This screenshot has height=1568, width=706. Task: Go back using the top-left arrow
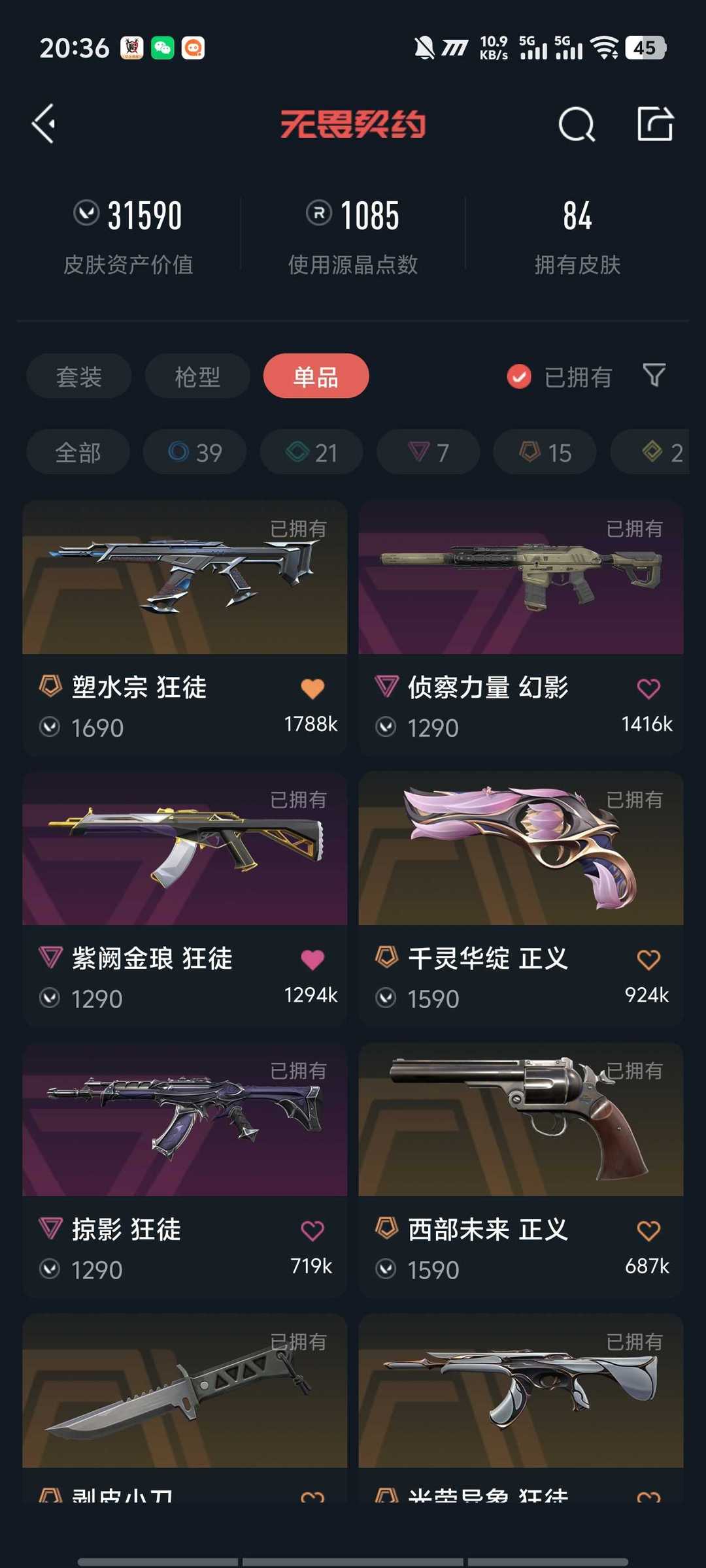pos(44,123)
